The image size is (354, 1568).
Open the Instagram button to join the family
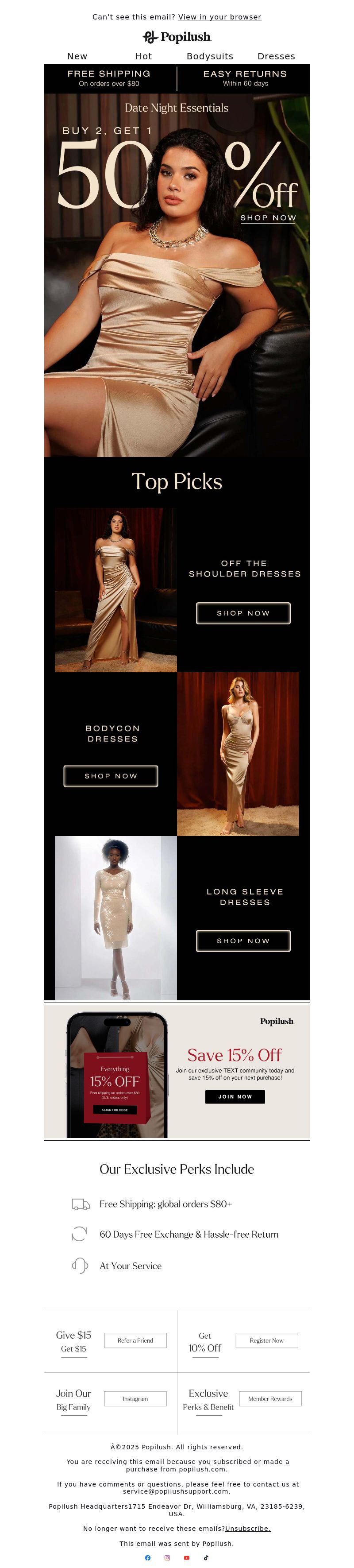click(135, 1399)
